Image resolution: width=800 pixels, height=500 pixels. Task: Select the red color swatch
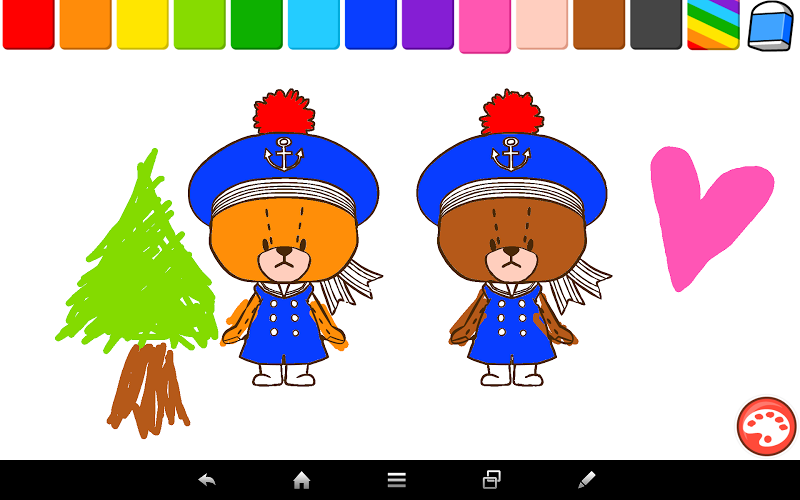point(28,24)
